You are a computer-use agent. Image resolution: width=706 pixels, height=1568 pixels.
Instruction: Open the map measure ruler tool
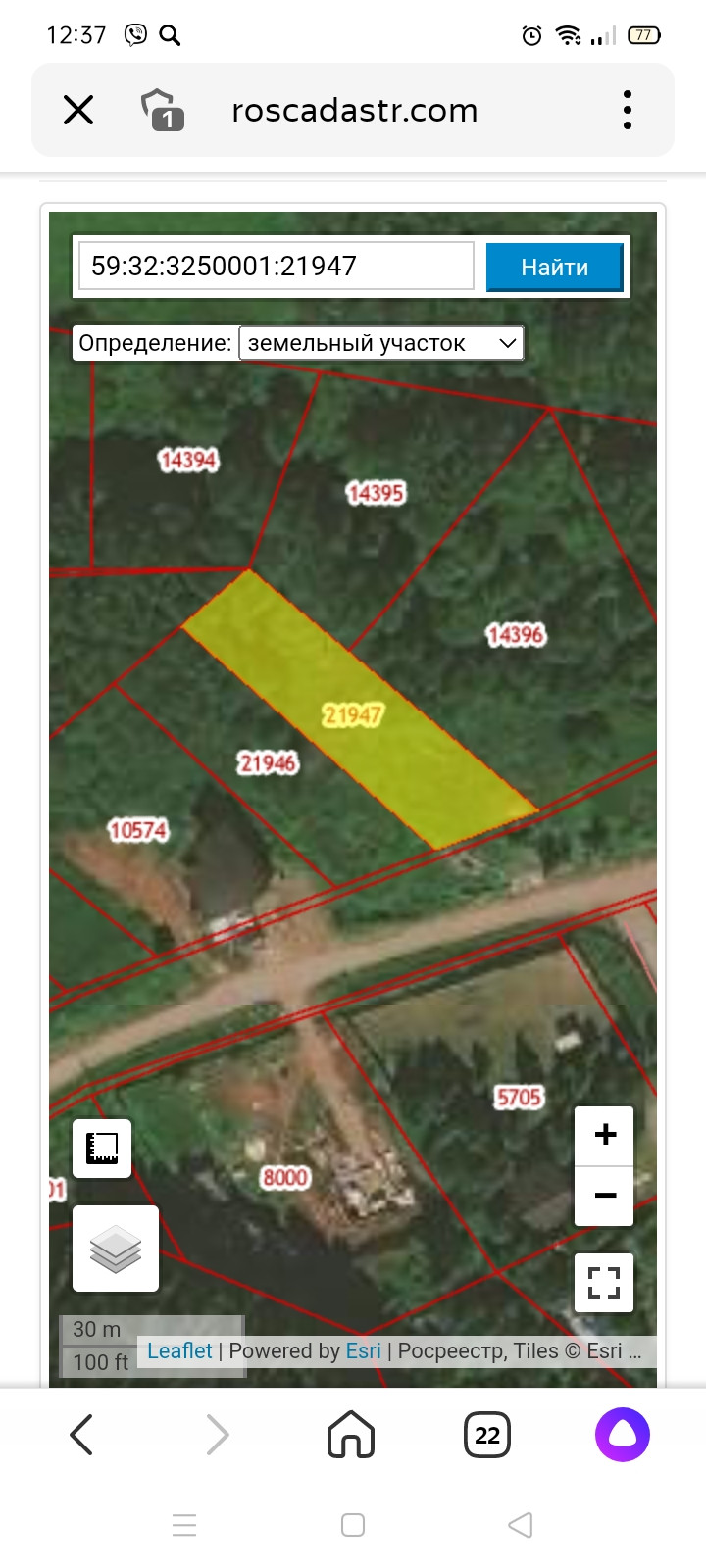[x=102, y=1149]
